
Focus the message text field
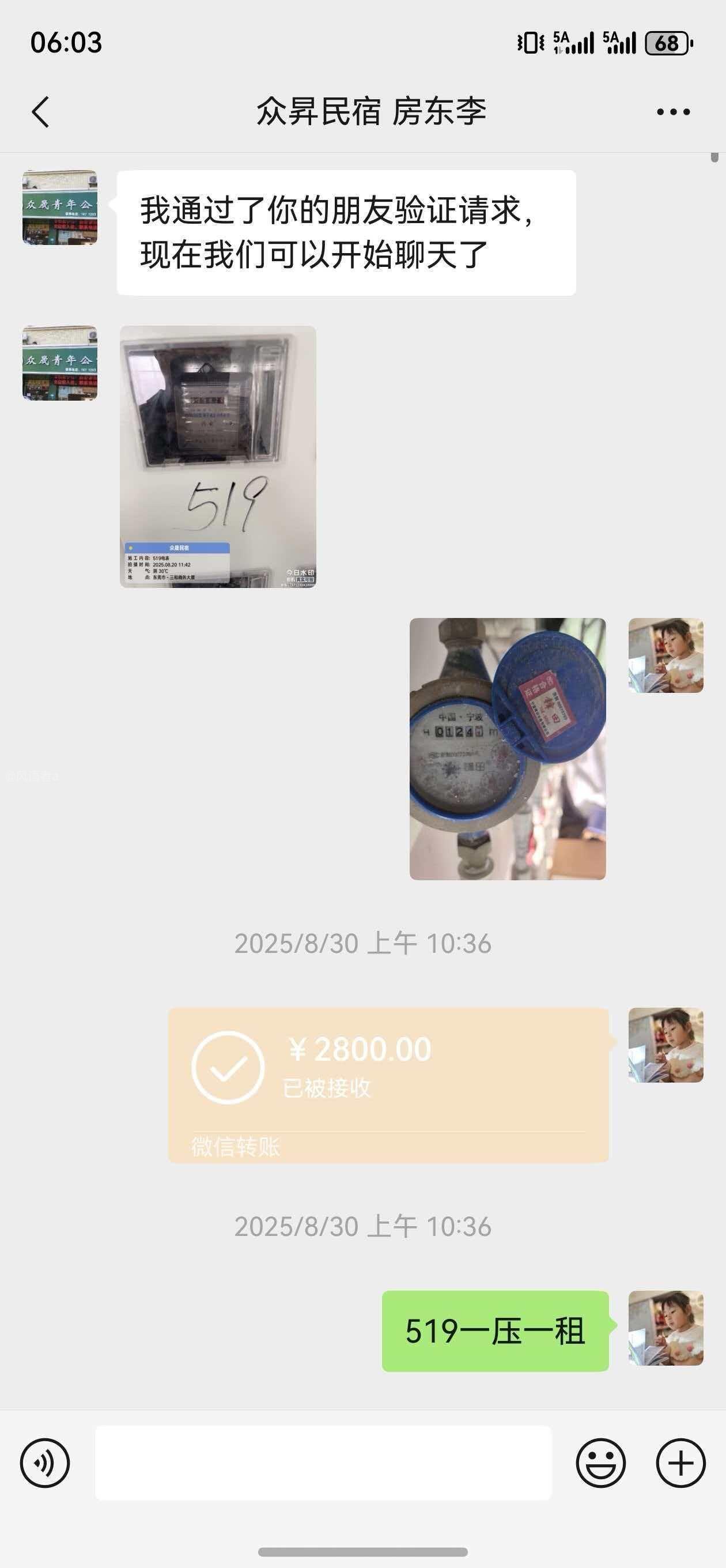[x=323, y=1463]
